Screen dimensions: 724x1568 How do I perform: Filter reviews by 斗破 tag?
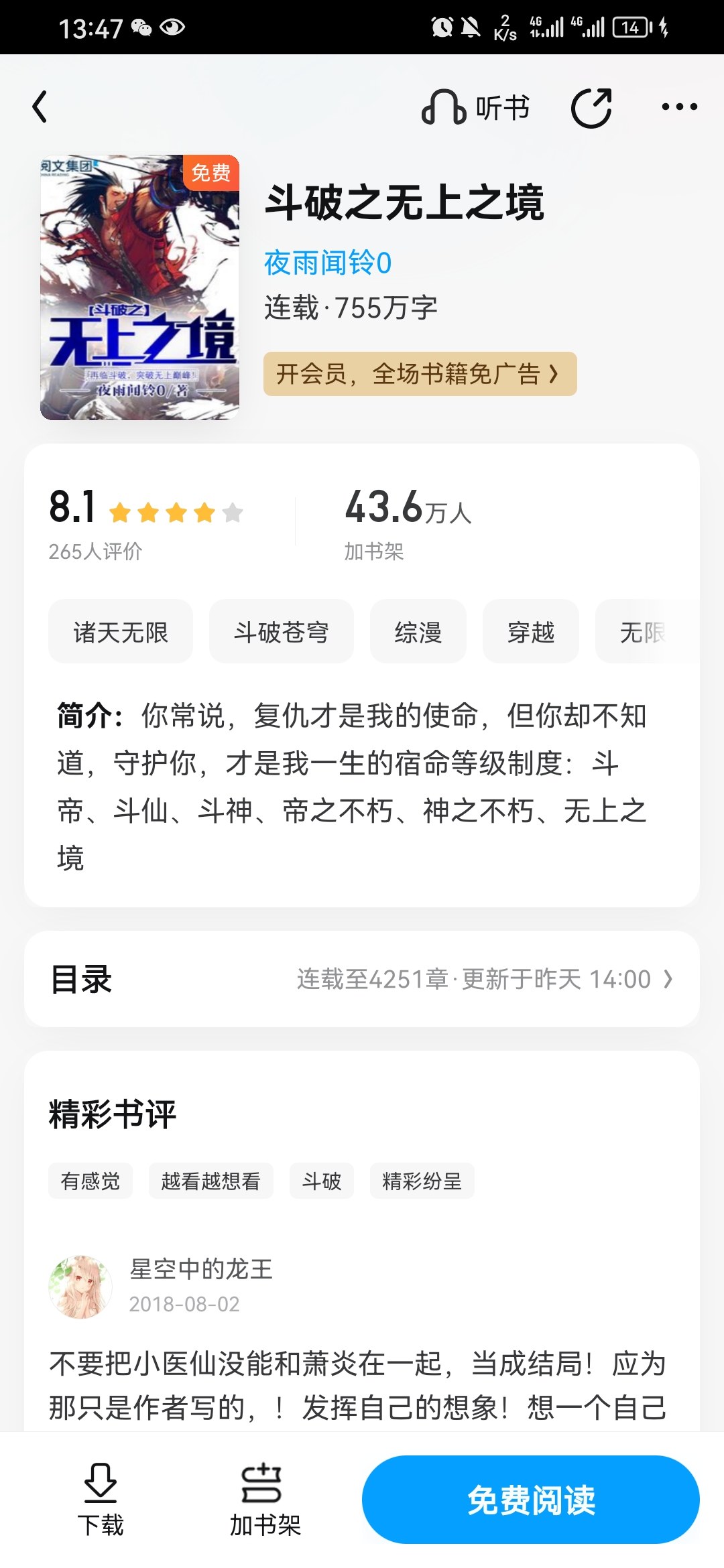322,1181
